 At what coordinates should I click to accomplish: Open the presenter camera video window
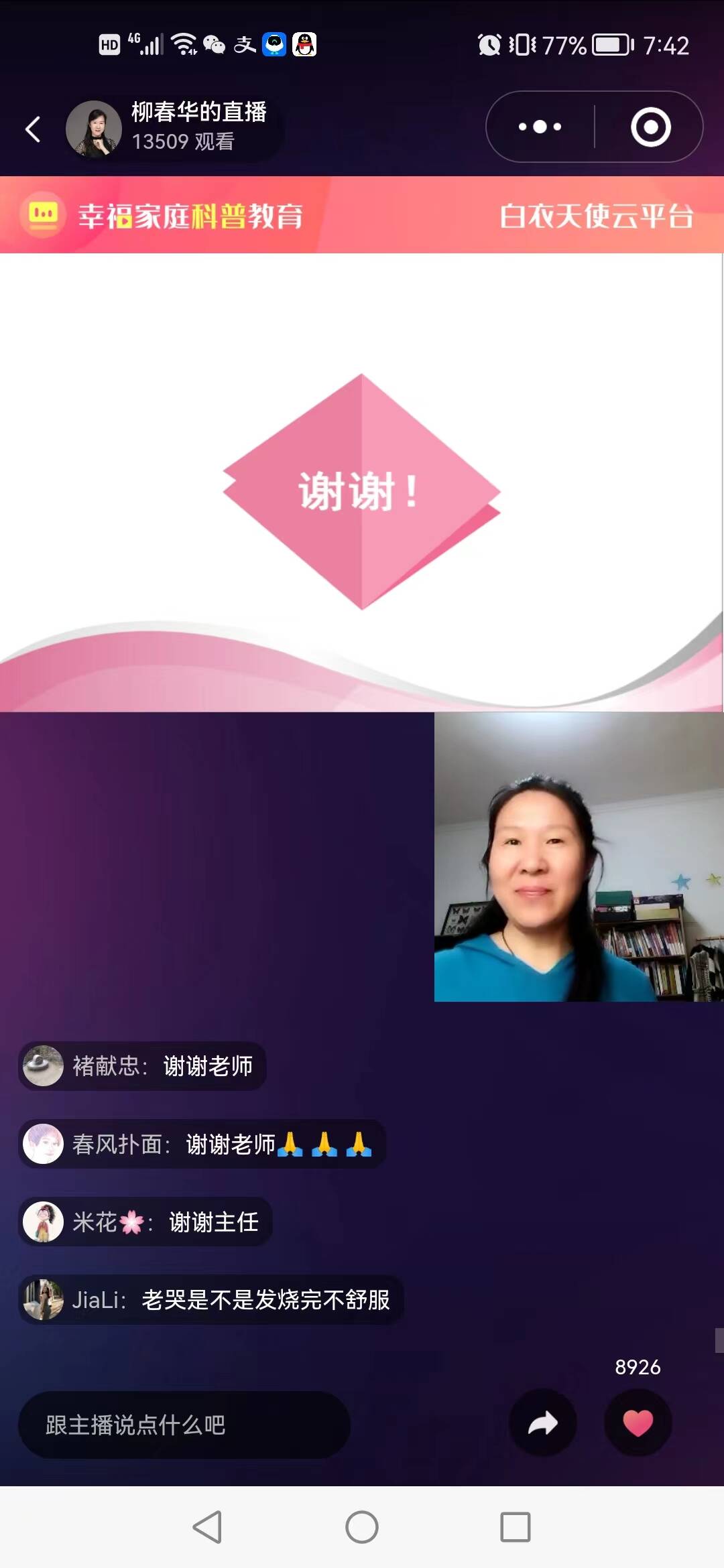tap(579, 856)
